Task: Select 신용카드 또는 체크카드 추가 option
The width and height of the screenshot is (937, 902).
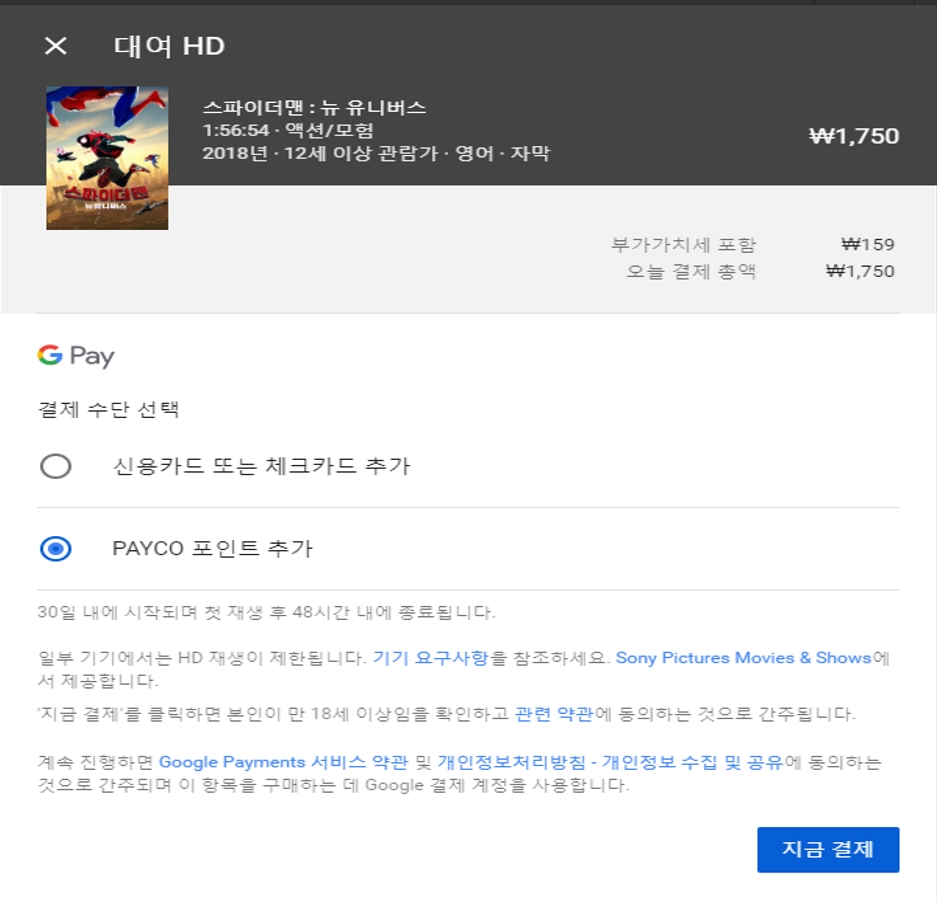Action: pyautogui.click(x=56, y=466)
